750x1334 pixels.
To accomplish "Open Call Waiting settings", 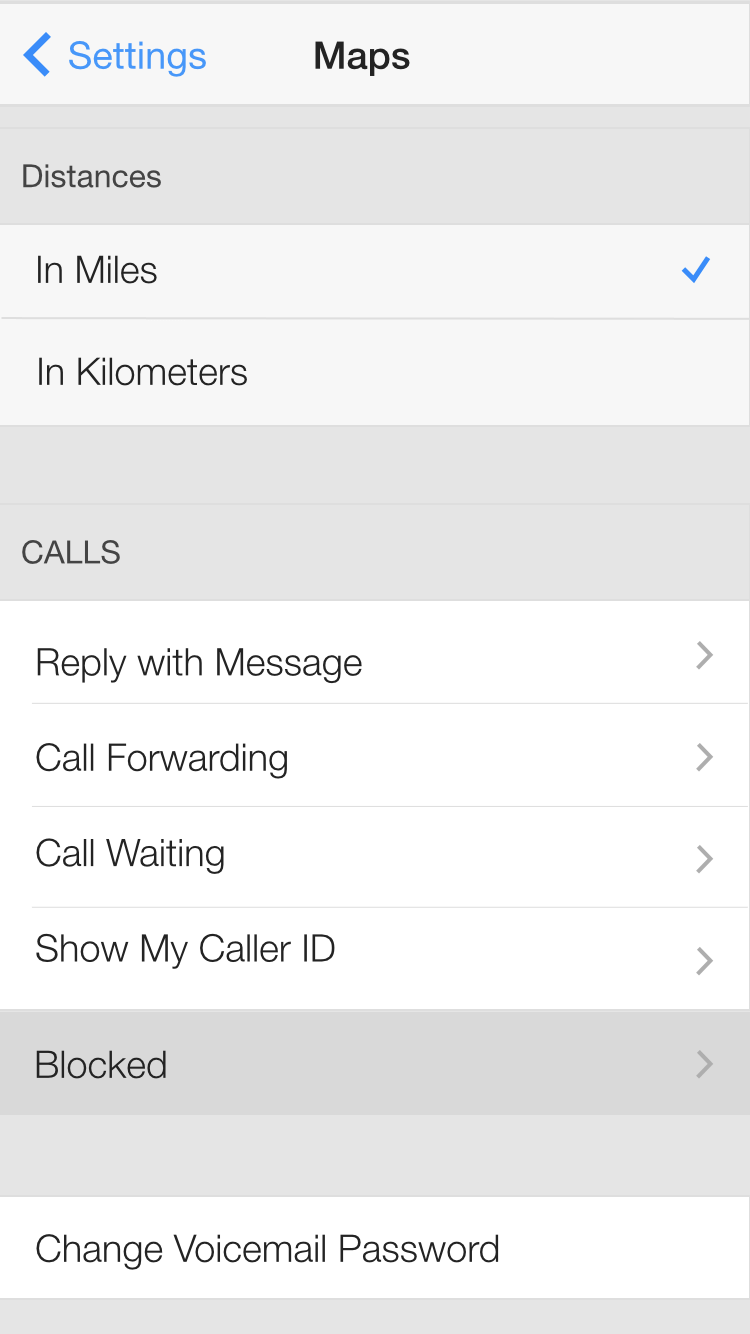I will pos(375,857).
